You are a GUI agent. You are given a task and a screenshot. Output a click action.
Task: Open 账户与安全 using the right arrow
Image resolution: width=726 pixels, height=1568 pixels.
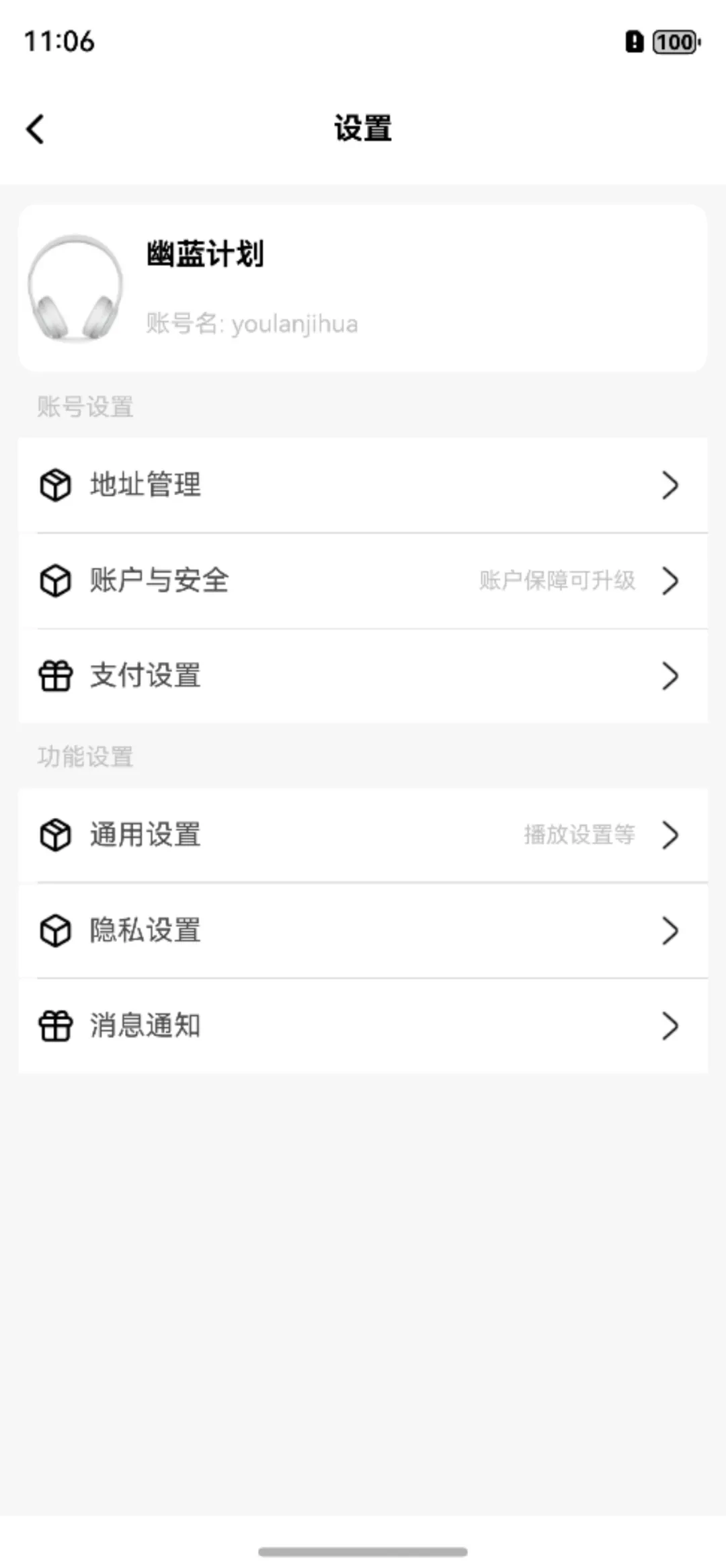click(669, 581)
